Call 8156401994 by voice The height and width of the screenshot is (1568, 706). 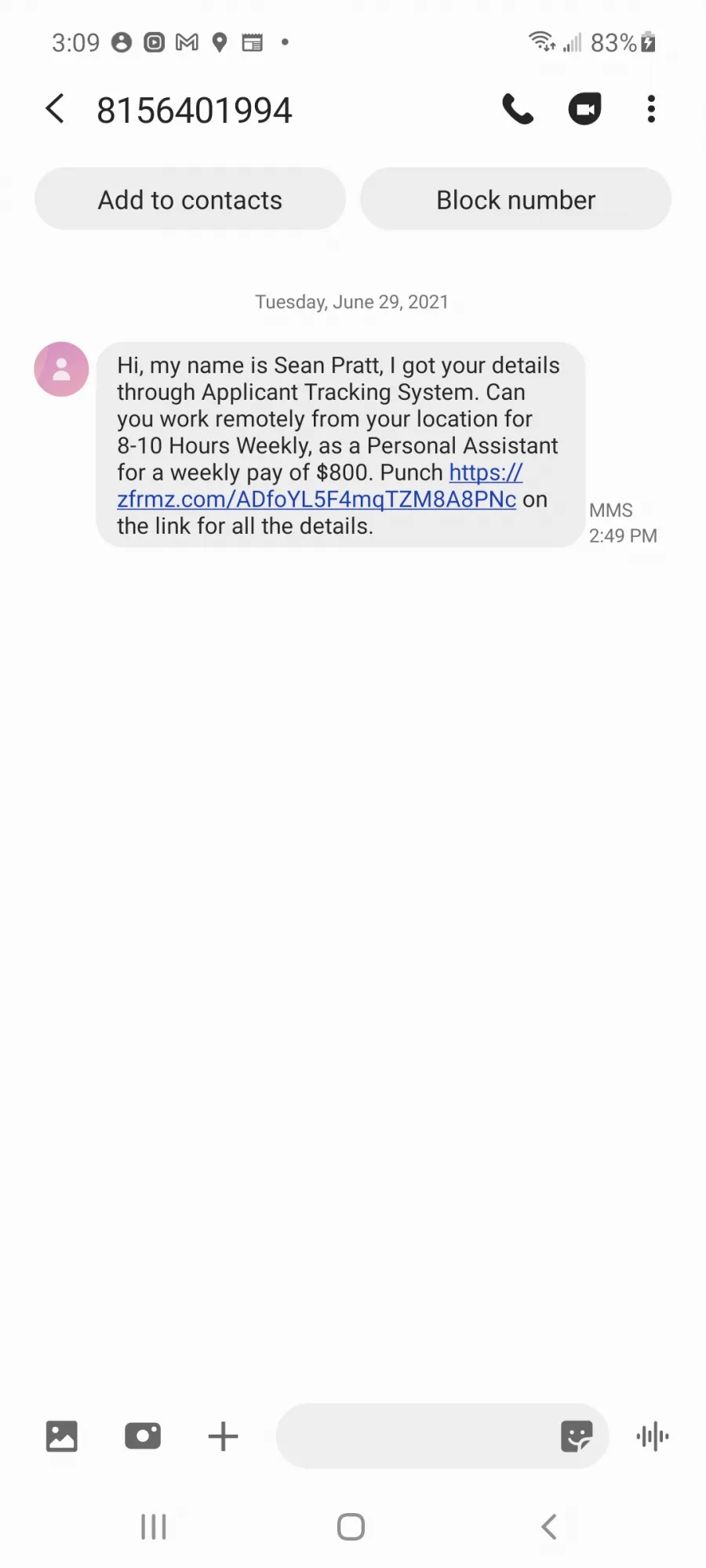point(518,109)
